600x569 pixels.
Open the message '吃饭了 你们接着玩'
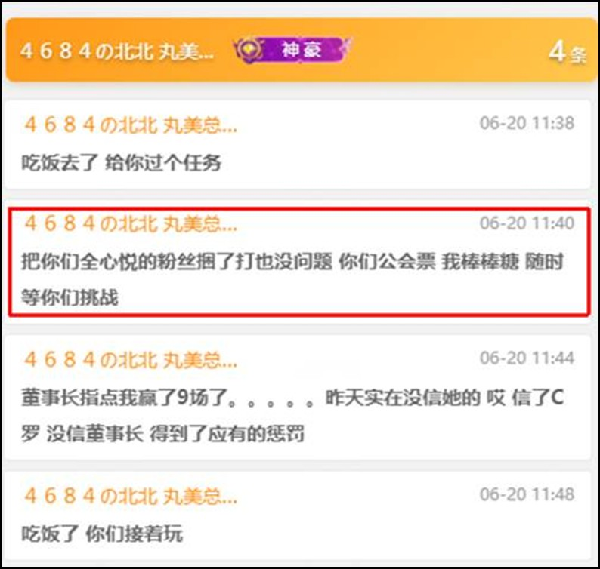point(299,514)
